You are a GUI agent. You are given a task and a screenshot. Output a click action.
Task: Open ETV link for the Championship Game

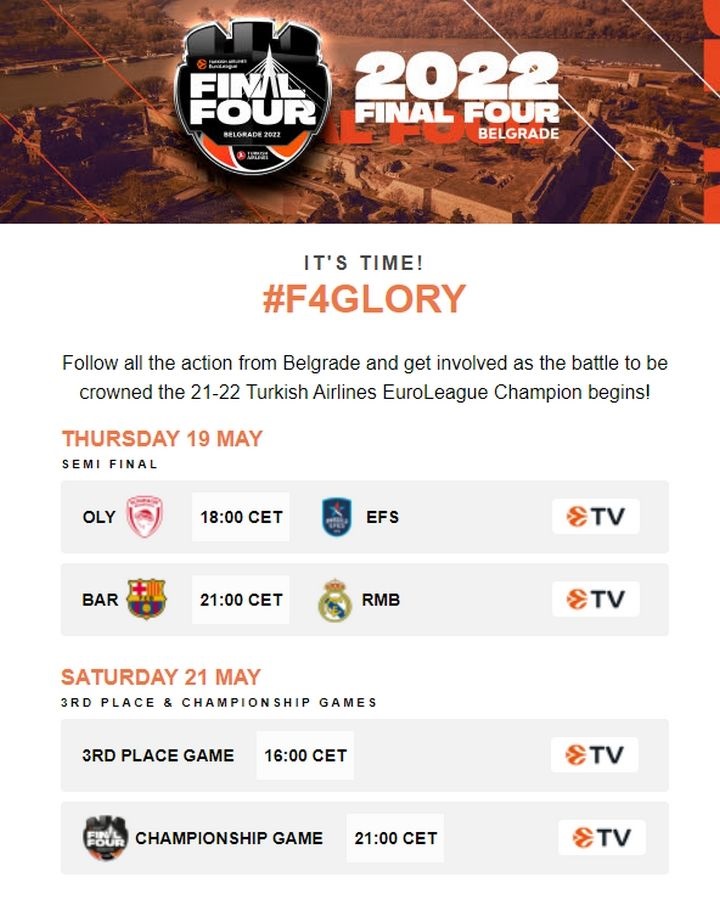coord(601,837)
